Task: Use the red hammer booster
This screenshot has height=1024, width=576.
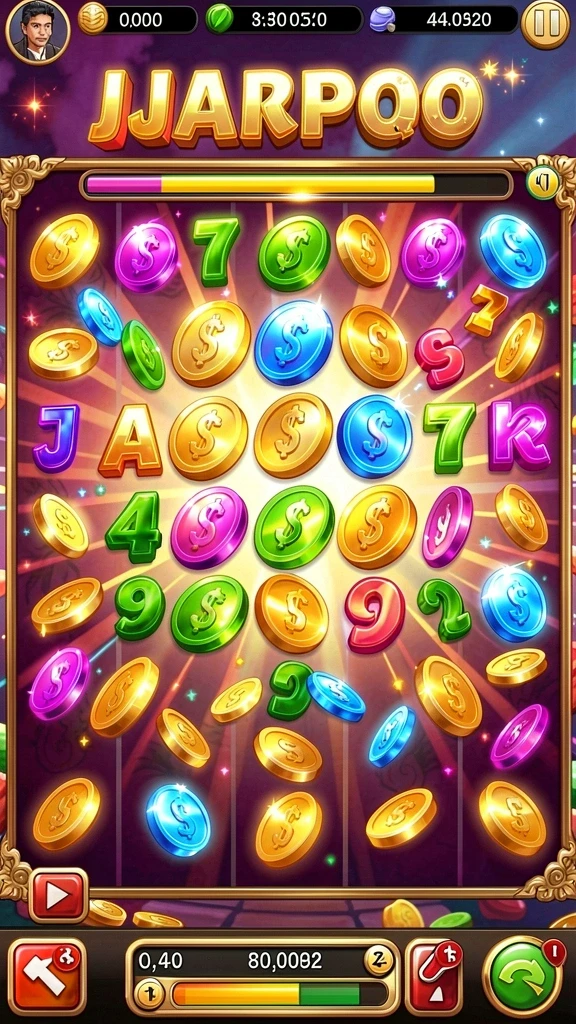Action: (x=46, y=975)
